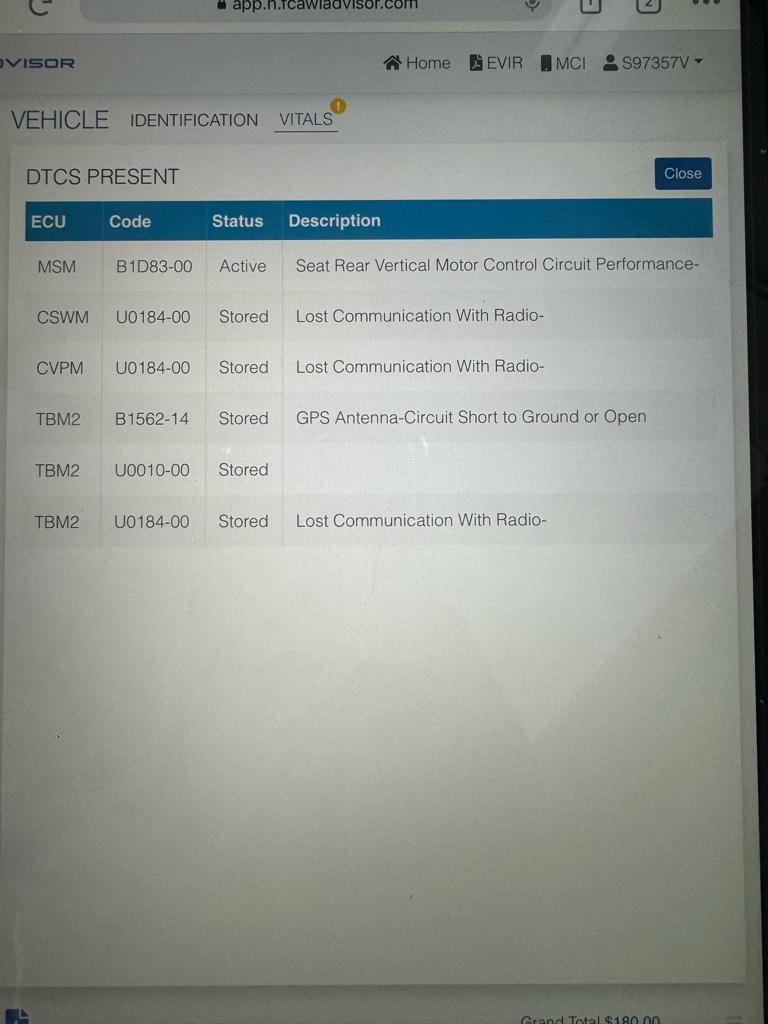Switch to the Identification tab
This screenshot has width=768, height=1024.
tap(194, 120)
